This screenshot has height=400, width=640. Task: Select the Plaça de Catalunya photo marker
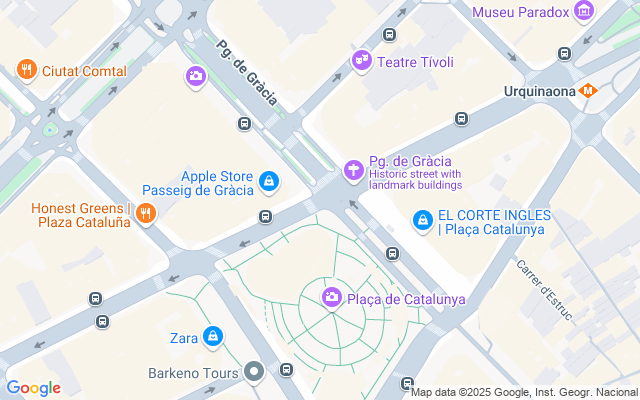[332, 298]
